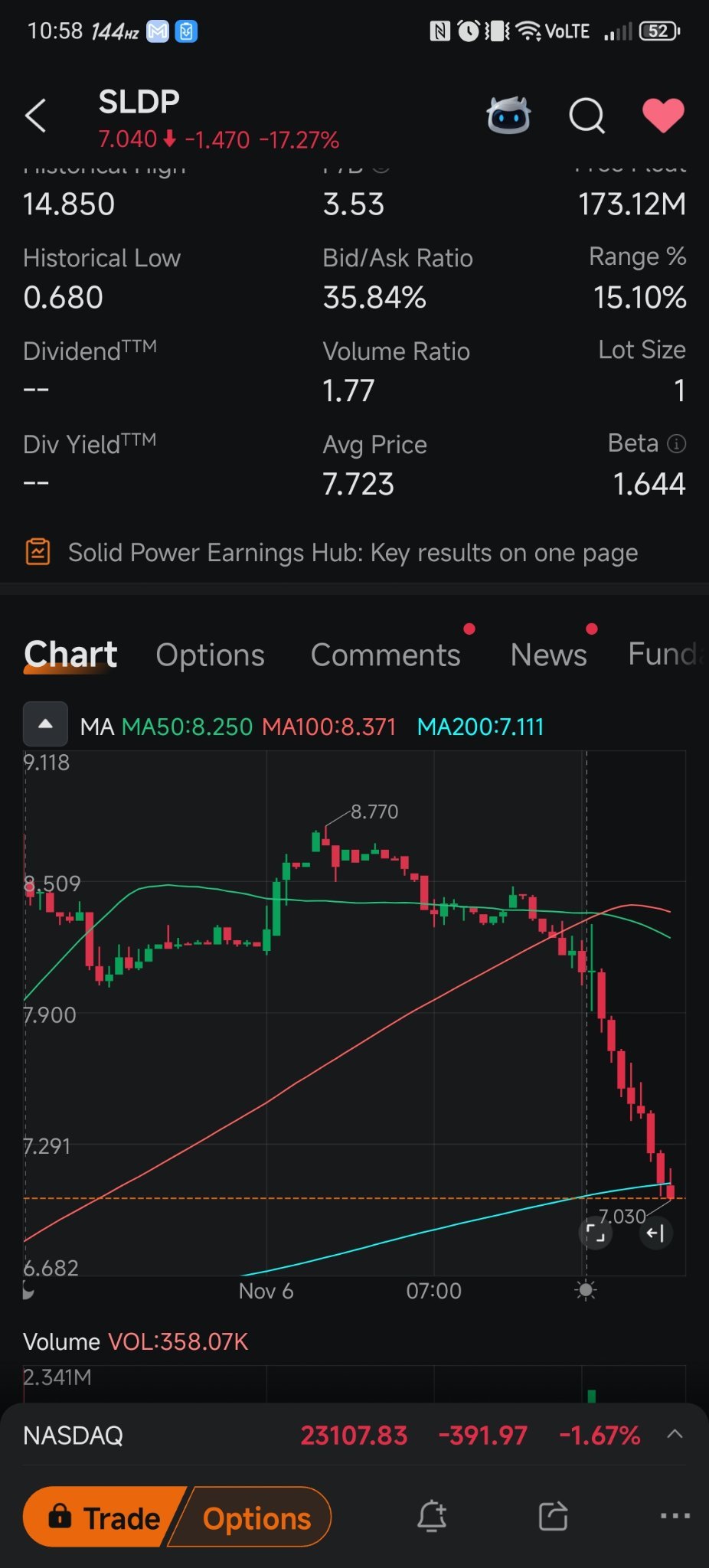The image size is (709, 1568).
Task: Expand chart to full screen
Action: [595, 1233]
